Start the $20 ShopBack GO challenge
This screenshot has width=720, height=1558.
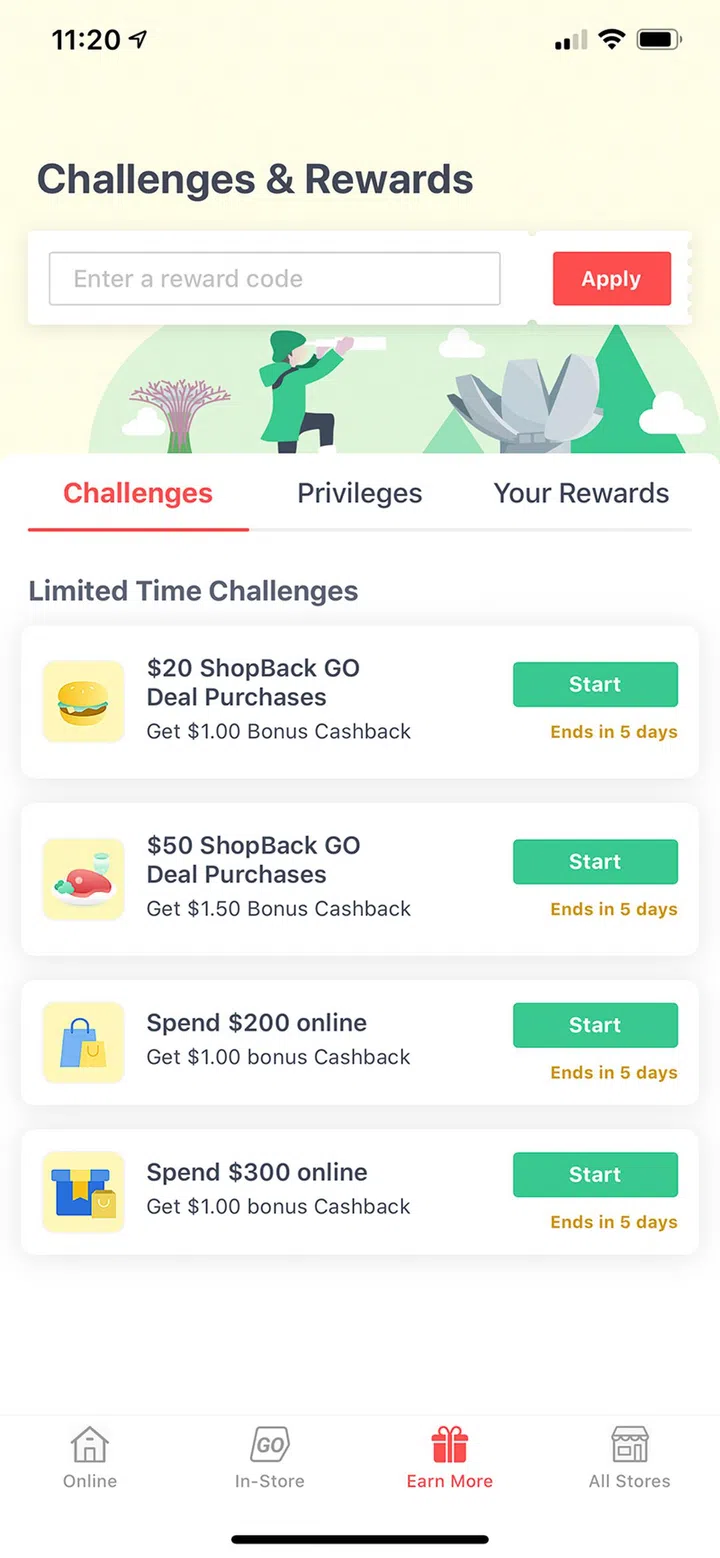[595, 685]
